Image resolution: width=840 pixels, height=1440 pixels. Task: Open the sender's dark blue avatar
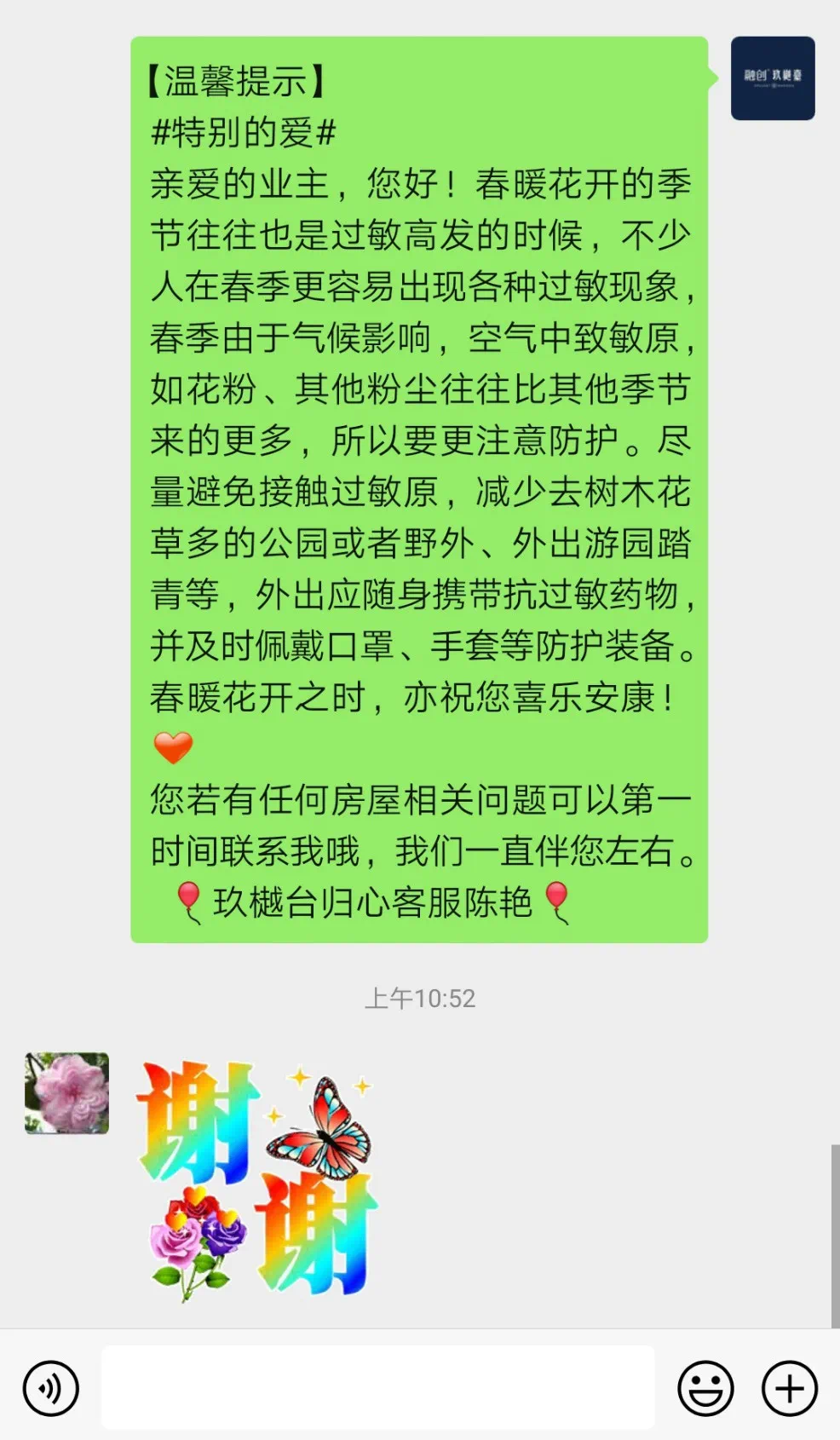pos(772,78)
